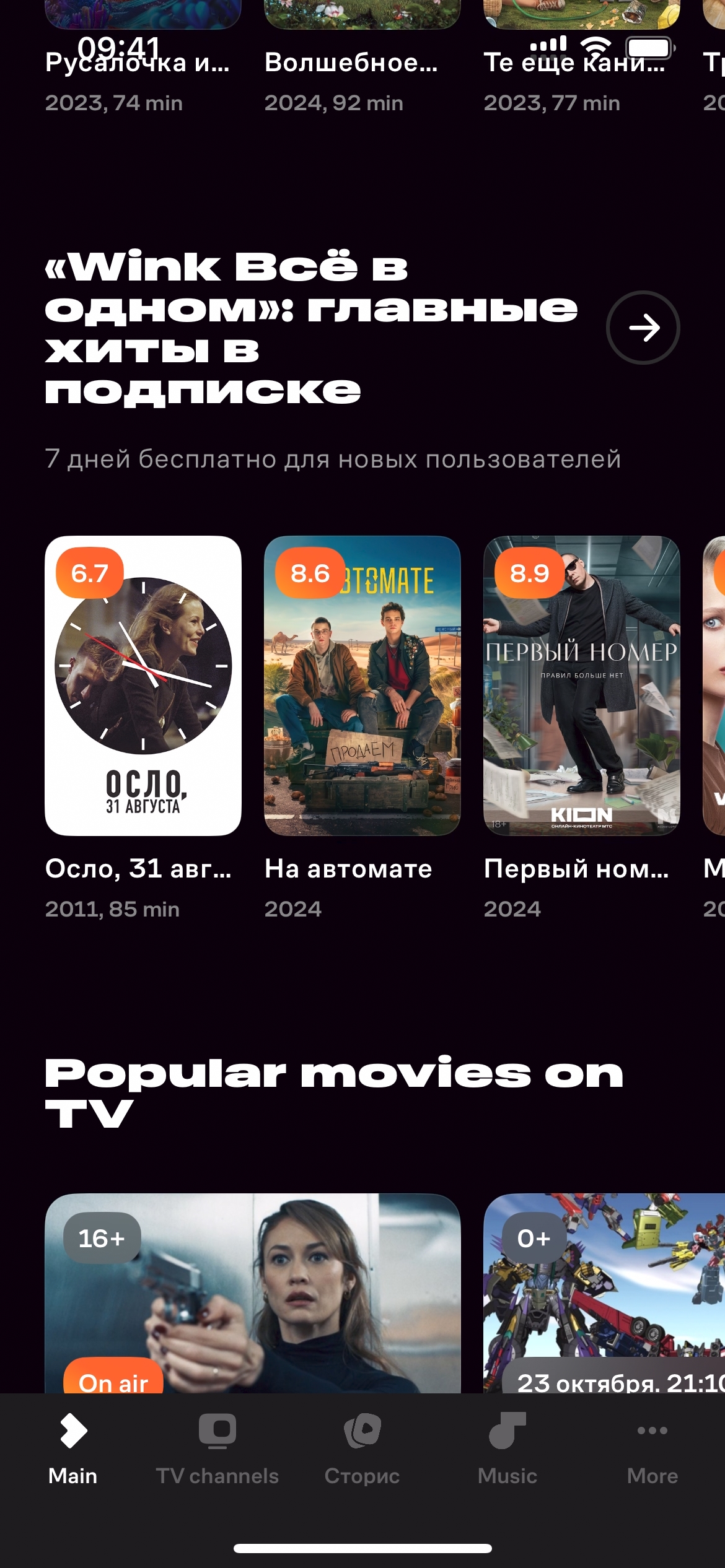Select the Первый номер card
Image resolution: width=725 pixels, height=1568 pixels.
581,686
